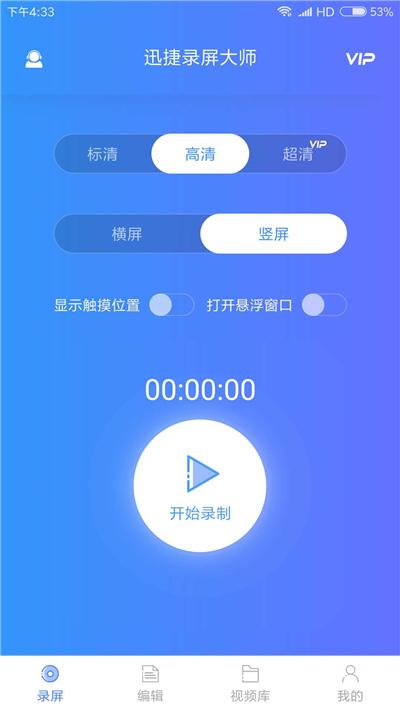The height and width of the screenshot is (711, 400).
Task: Open the 视频库 tab
Action: [250, 683]
